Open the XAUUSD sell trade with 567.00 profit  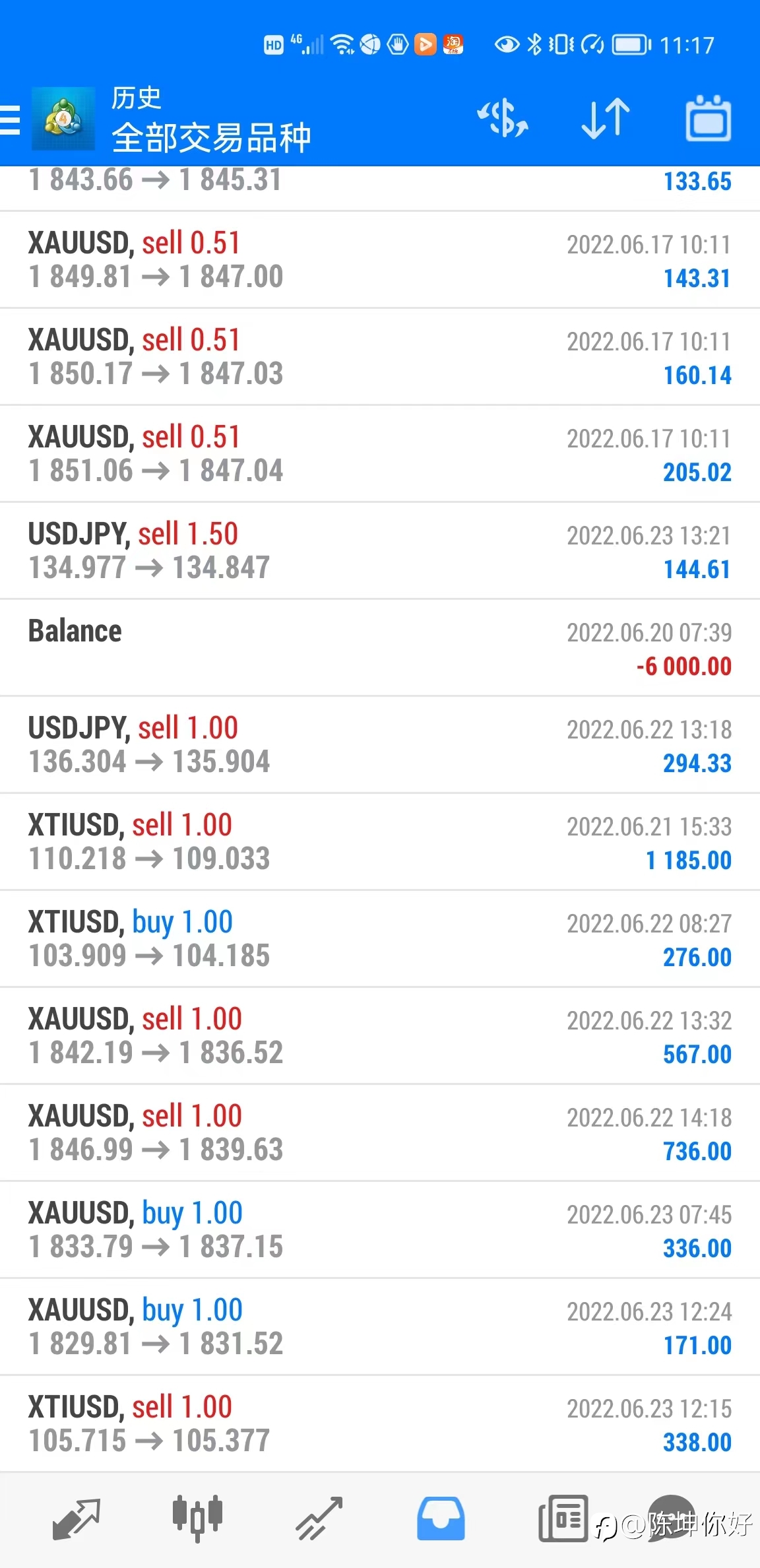[380, 1036]
